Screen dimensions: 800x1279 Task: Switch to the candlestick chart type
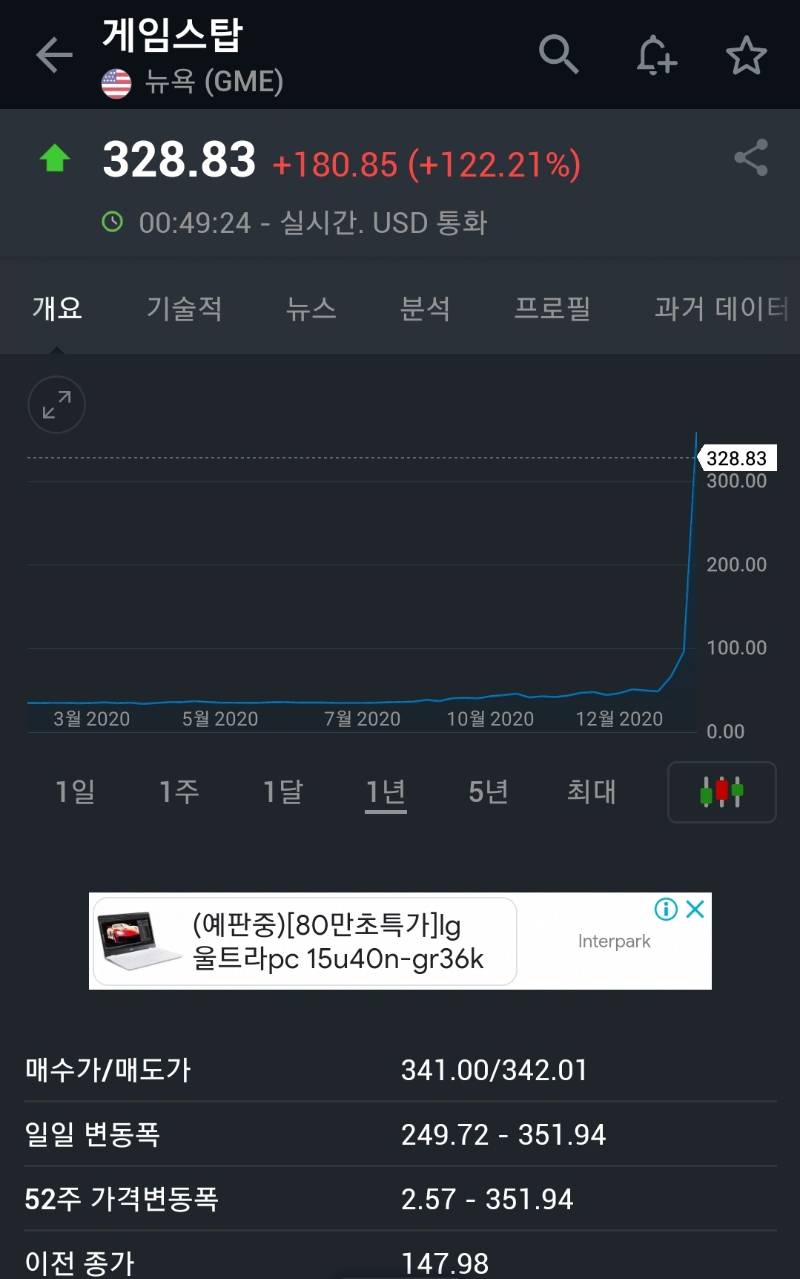721,792
